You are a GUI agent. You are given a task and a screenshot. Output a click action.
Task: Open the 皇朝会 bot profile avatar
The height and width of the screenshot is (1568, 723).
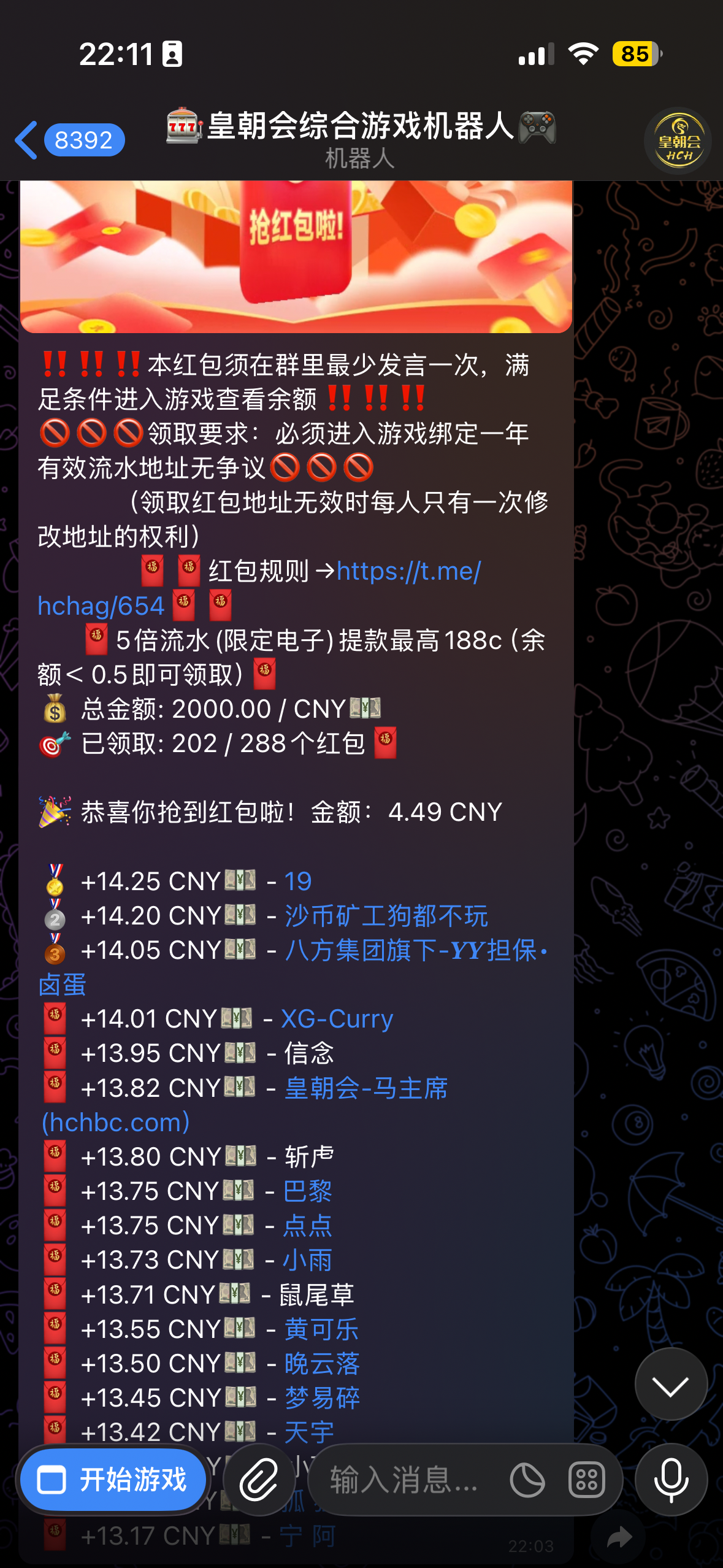pos(678,141)
